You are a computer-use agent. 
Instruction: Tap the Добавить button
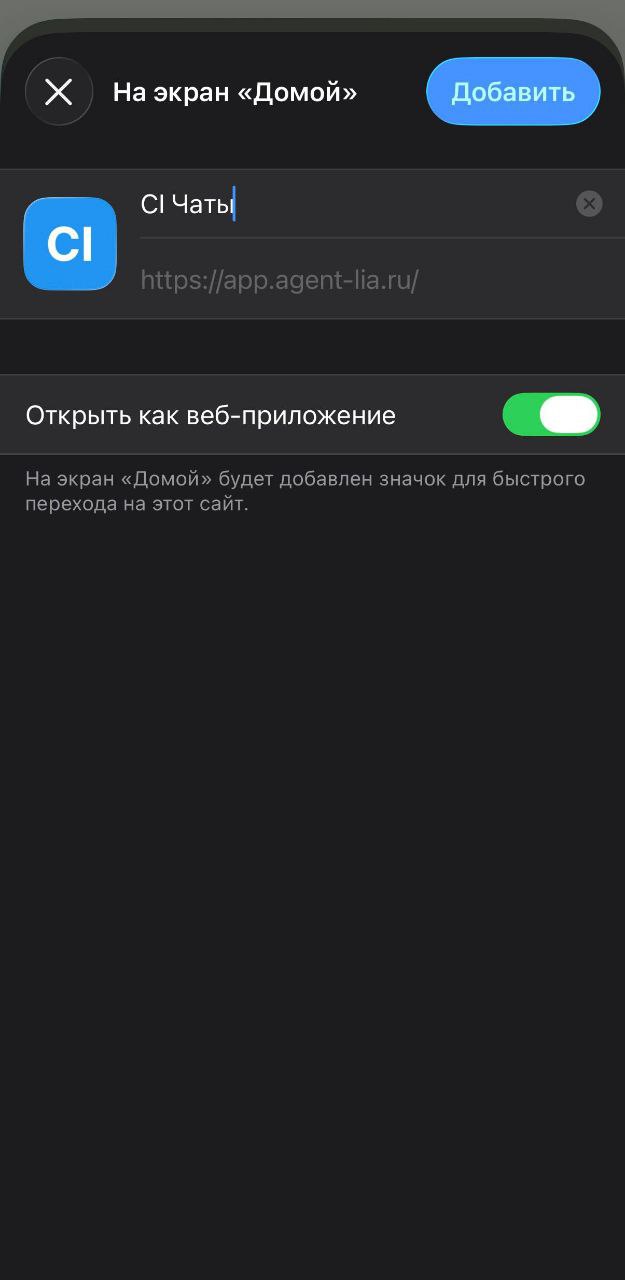(513, 92)
